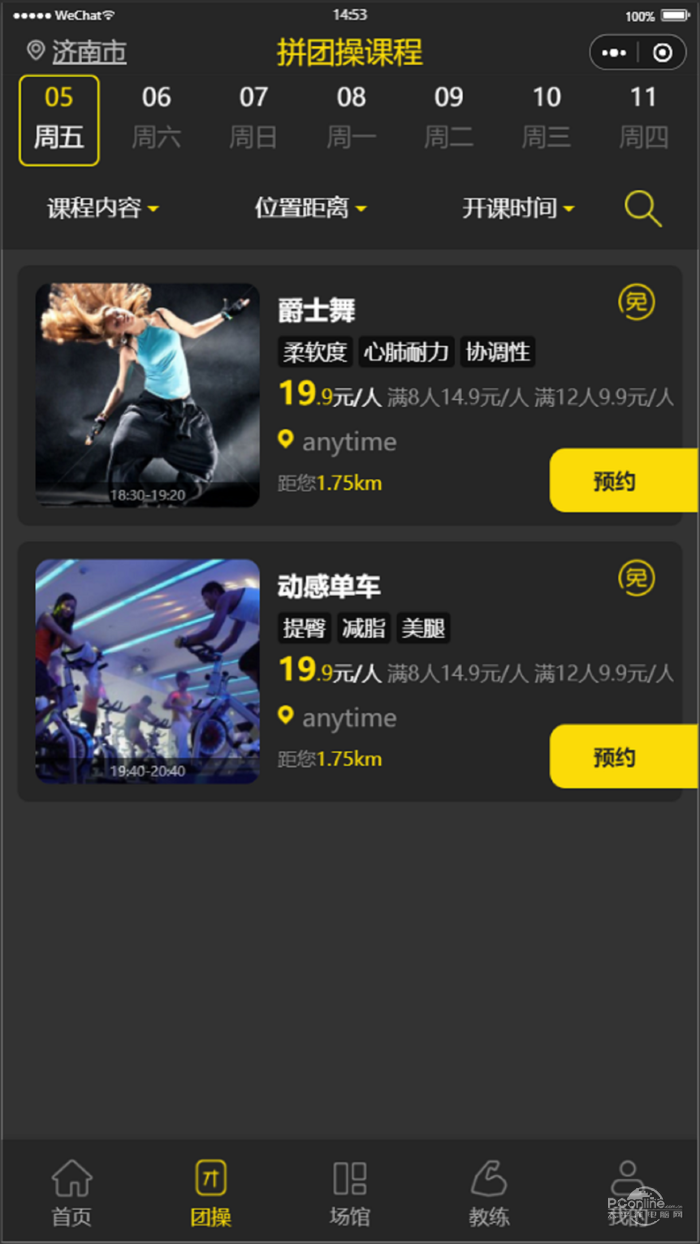
Task: Change city from 济南市
Action: click(x=78, y=51)
